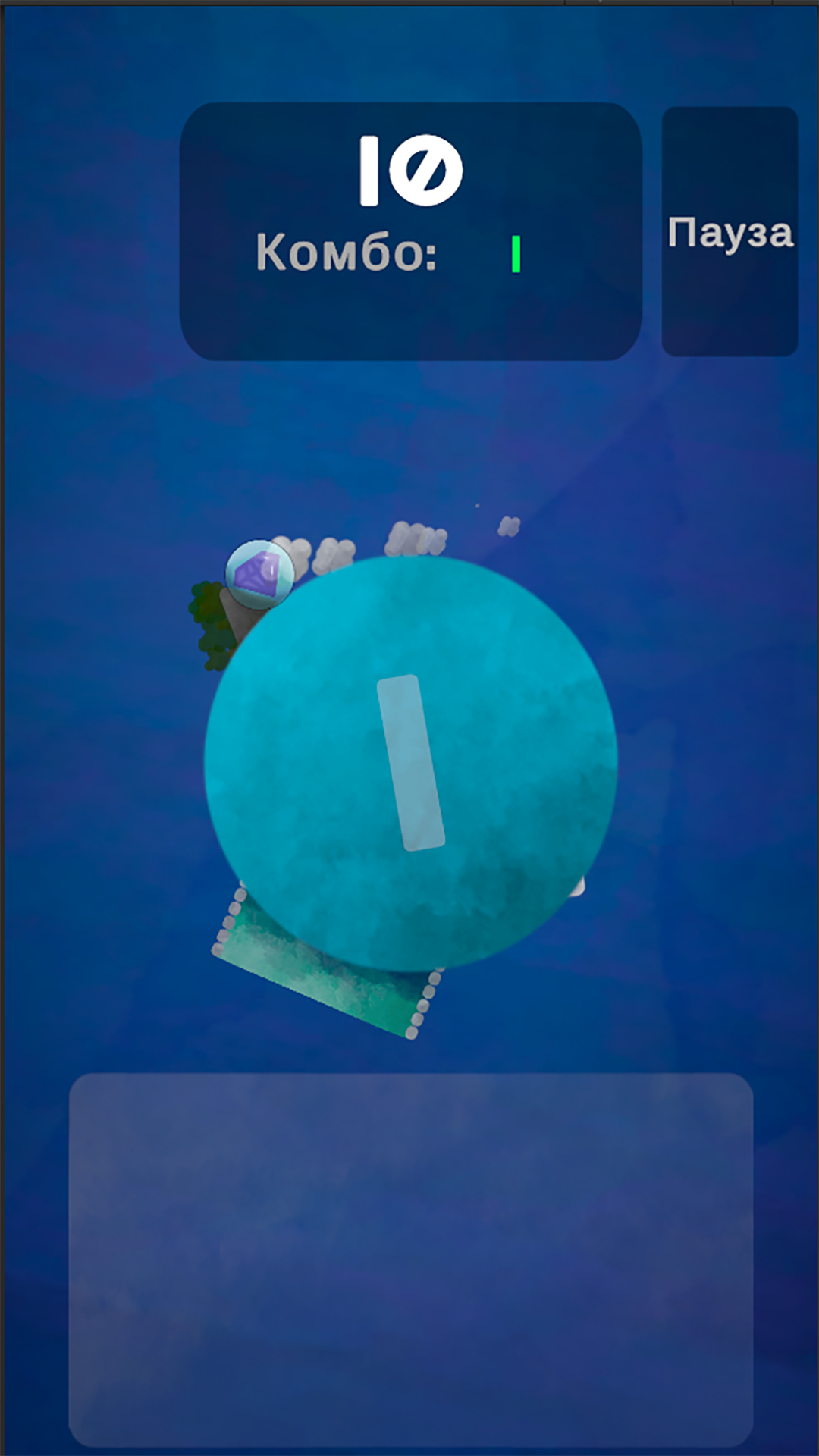This screenshot has height=1456, width=819.
Task: Pause the game with the Пауза button
Action: (x=730, y=231)
